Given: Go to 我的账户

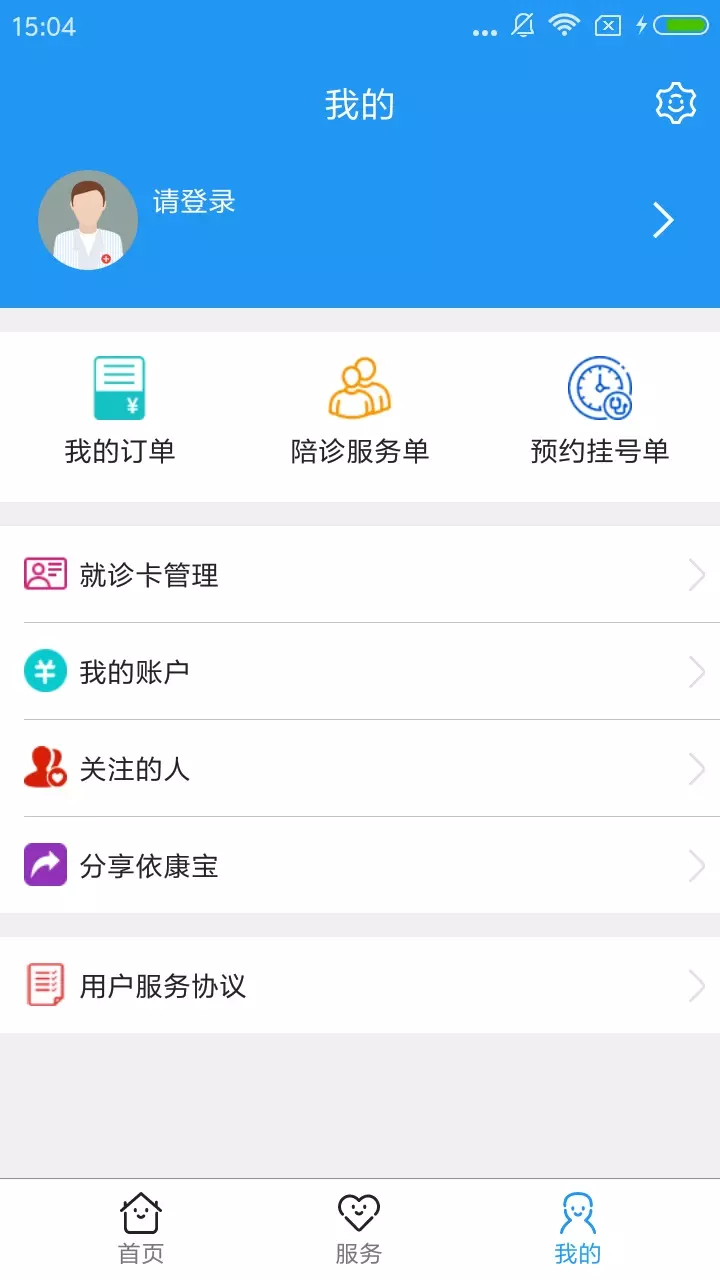Looking at the screenshot, I should coord(360,672).
